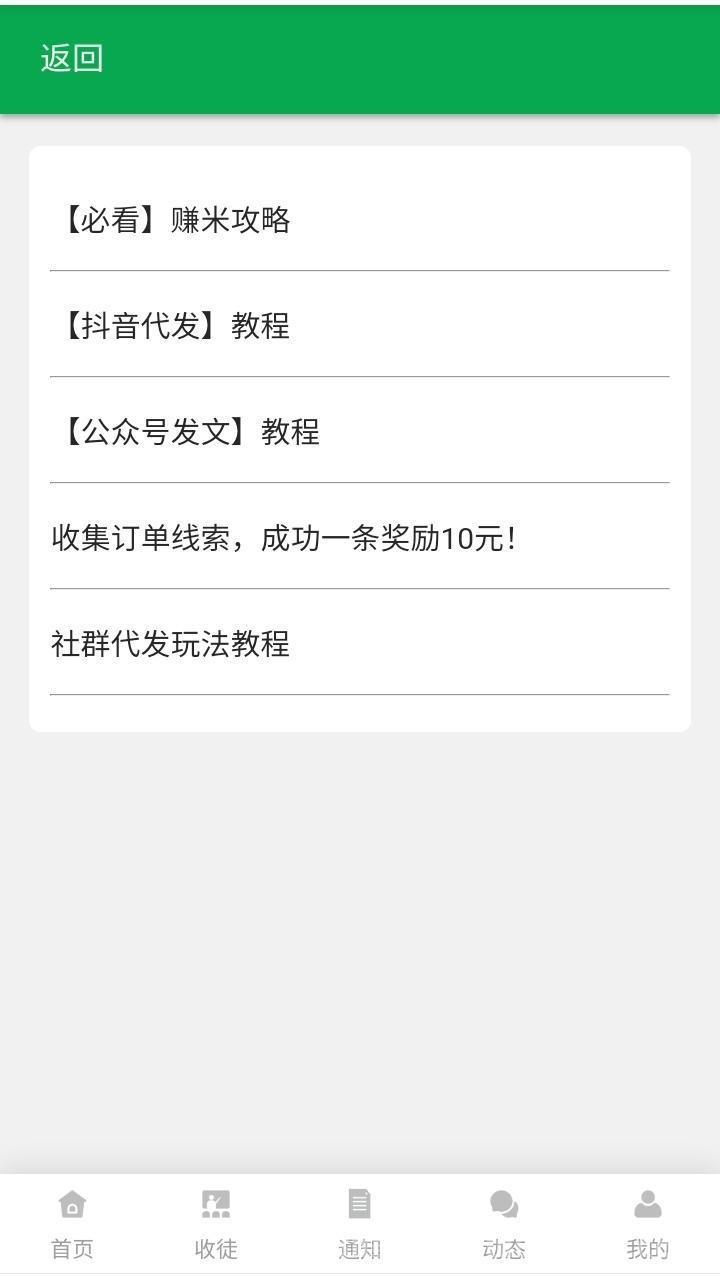The width and height of the screenshot is (720, 1277).
Task: Open the 【抖音代发】教程 tutorial
Action: coord(360,326)
